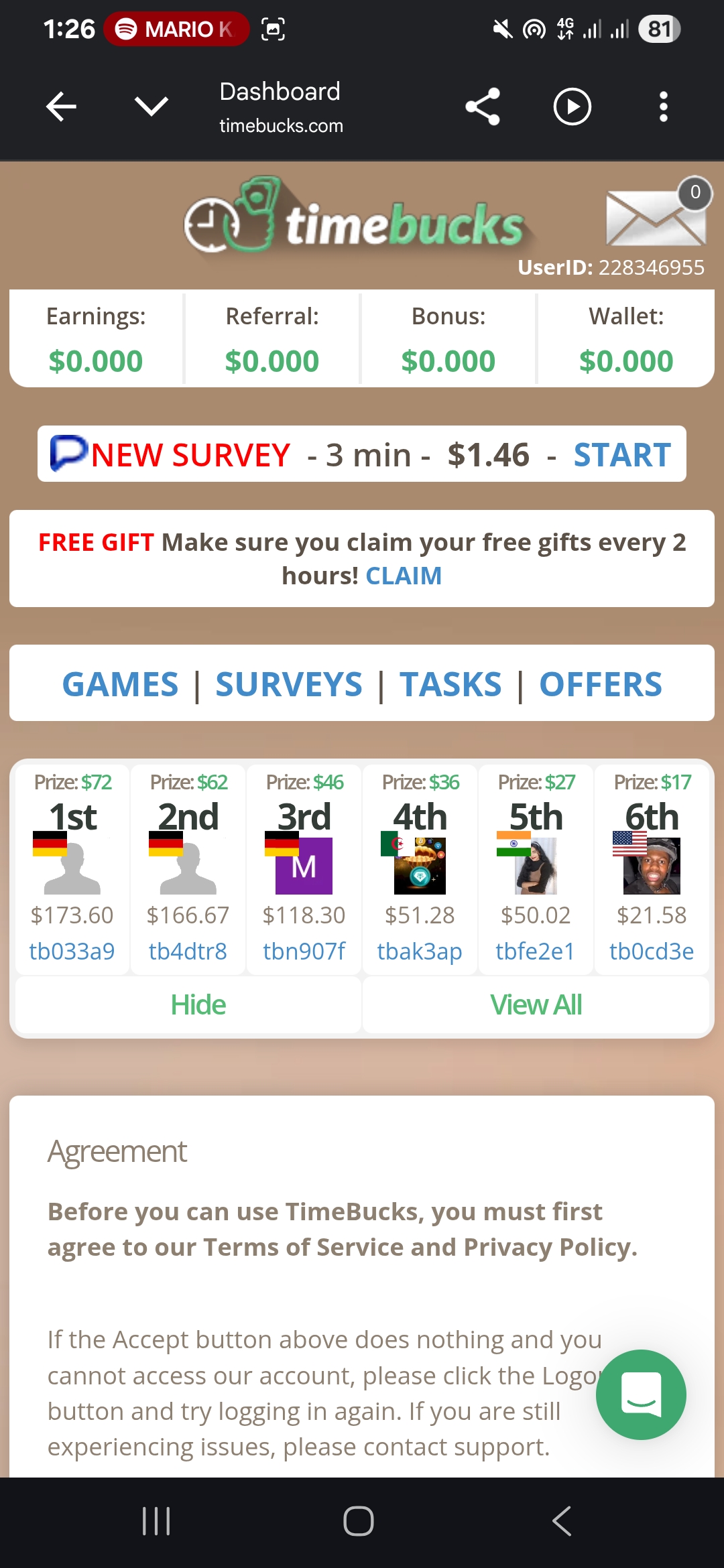
Task: Tap the system home button
Action: [359, 1521]
